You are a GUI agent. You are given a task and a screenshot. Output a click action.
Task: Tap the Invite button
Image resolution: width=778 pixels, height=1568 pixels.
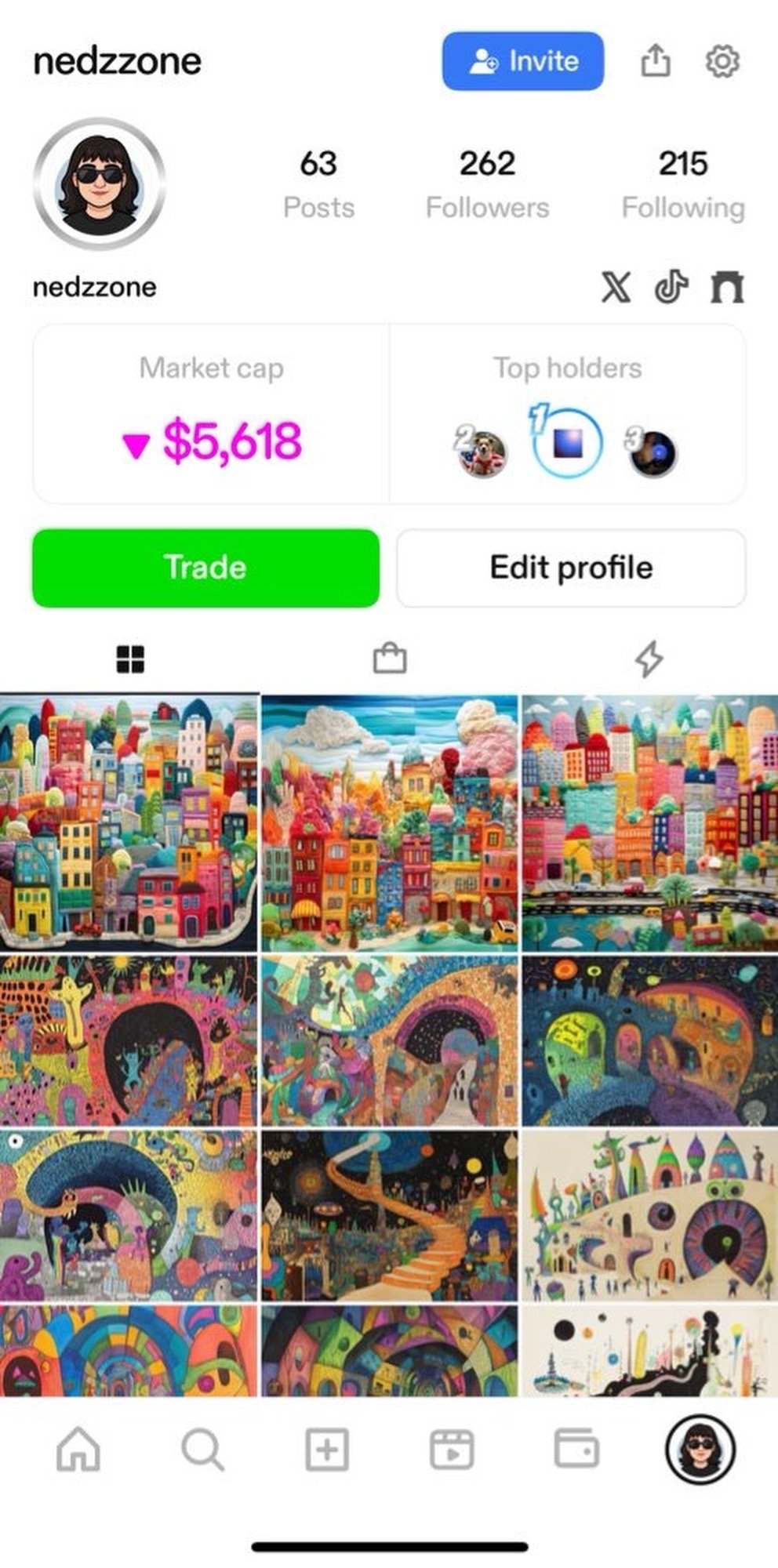tap(523, 61)
